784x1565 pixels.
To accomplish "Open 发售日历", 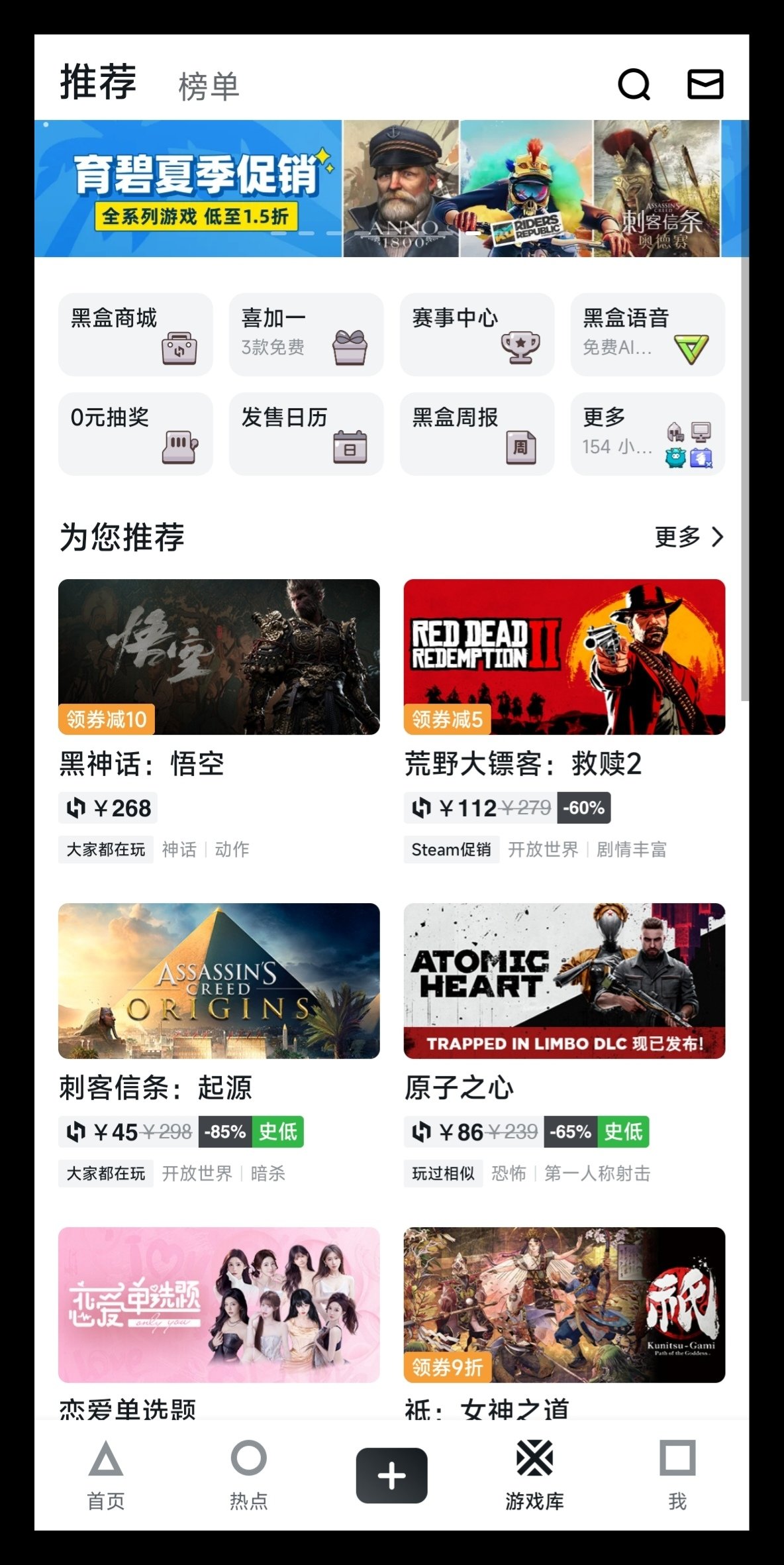I will 306,434.
